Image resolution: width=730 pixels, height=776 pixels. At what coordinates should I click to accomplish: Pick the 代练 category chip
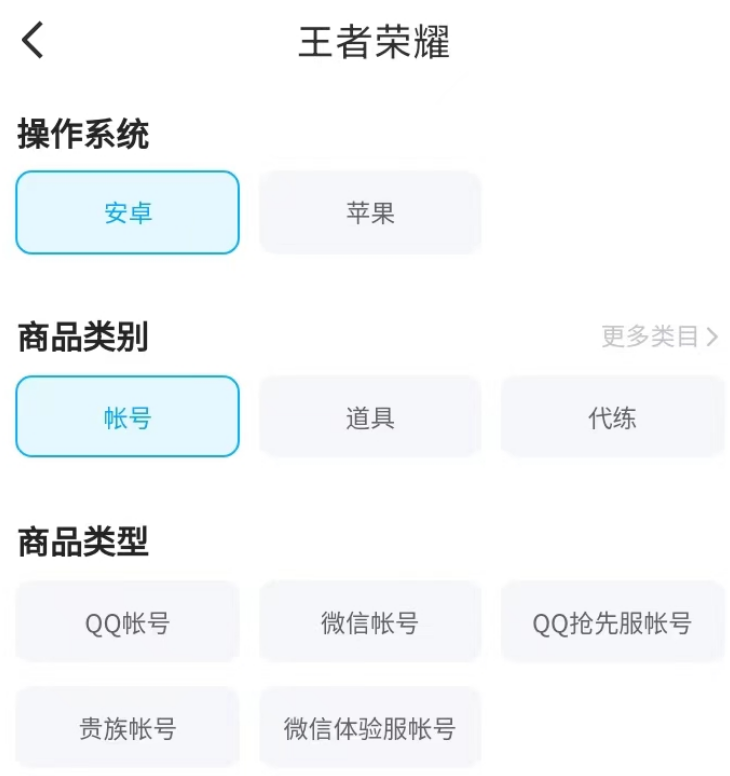[x=612, y=417]
